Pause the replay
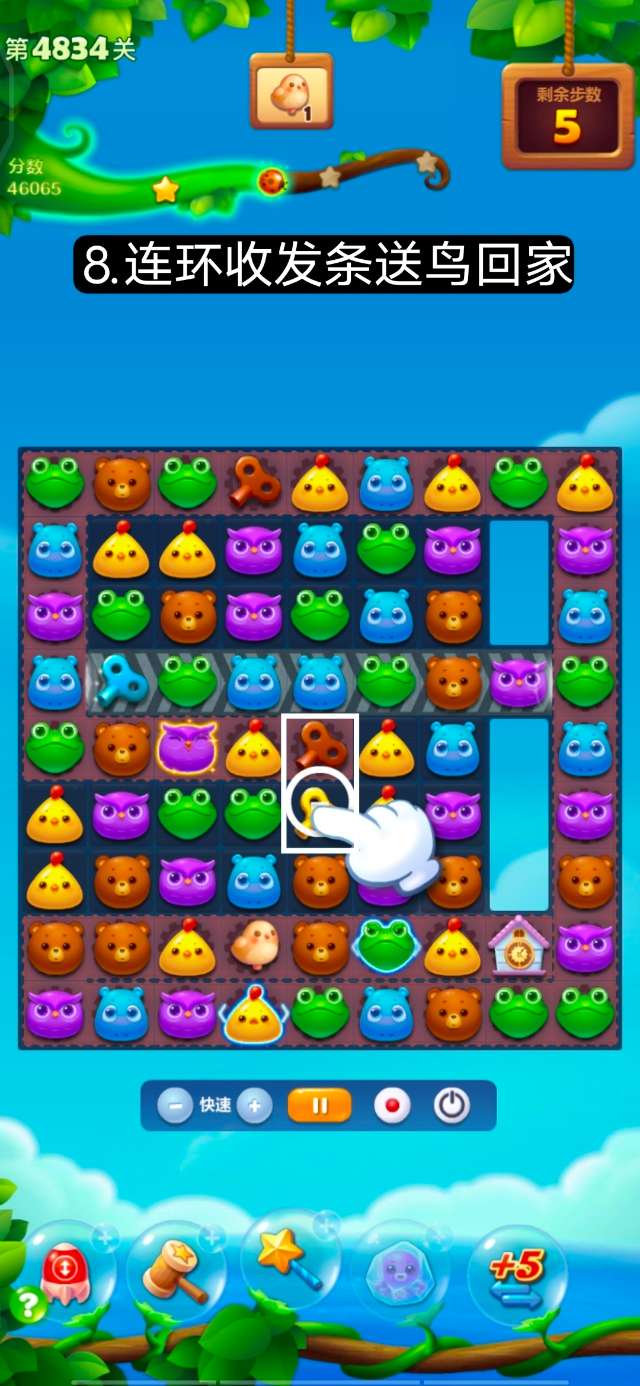This screenshot has height=1386, width=640. [320, 1106]
